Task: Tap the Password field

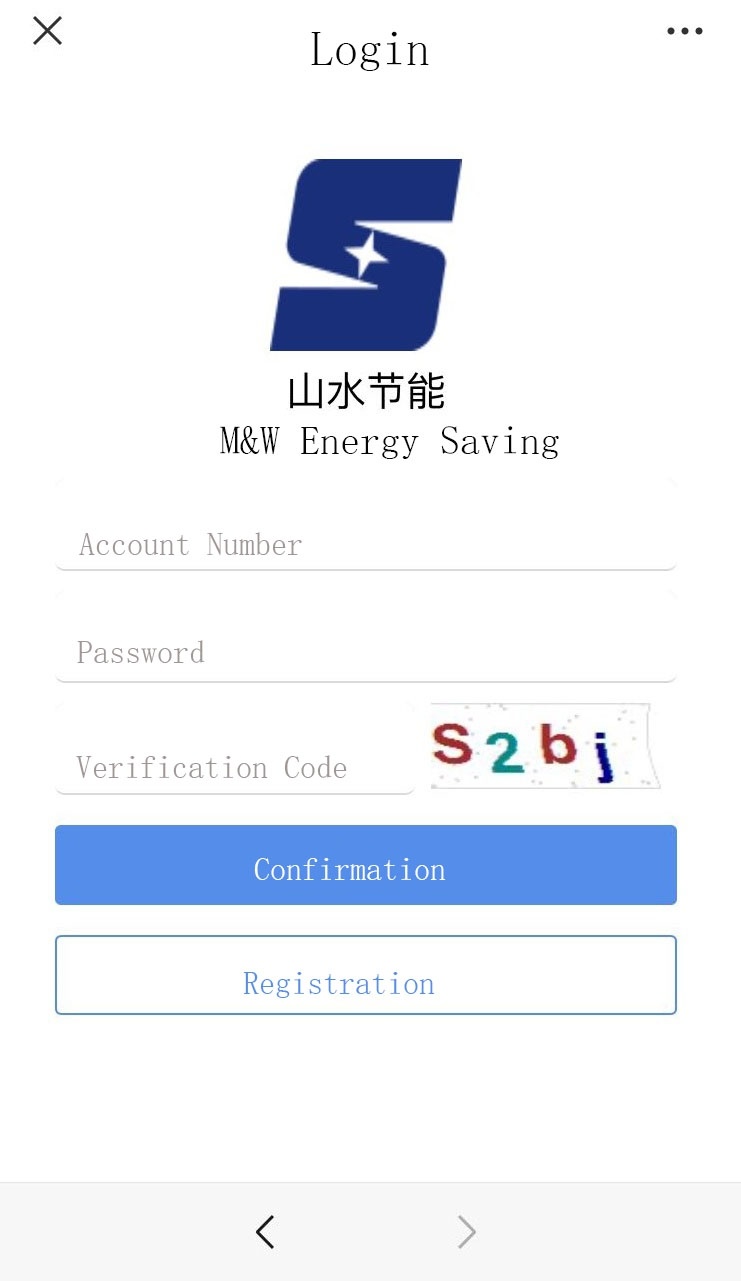Action: point(366,638)
